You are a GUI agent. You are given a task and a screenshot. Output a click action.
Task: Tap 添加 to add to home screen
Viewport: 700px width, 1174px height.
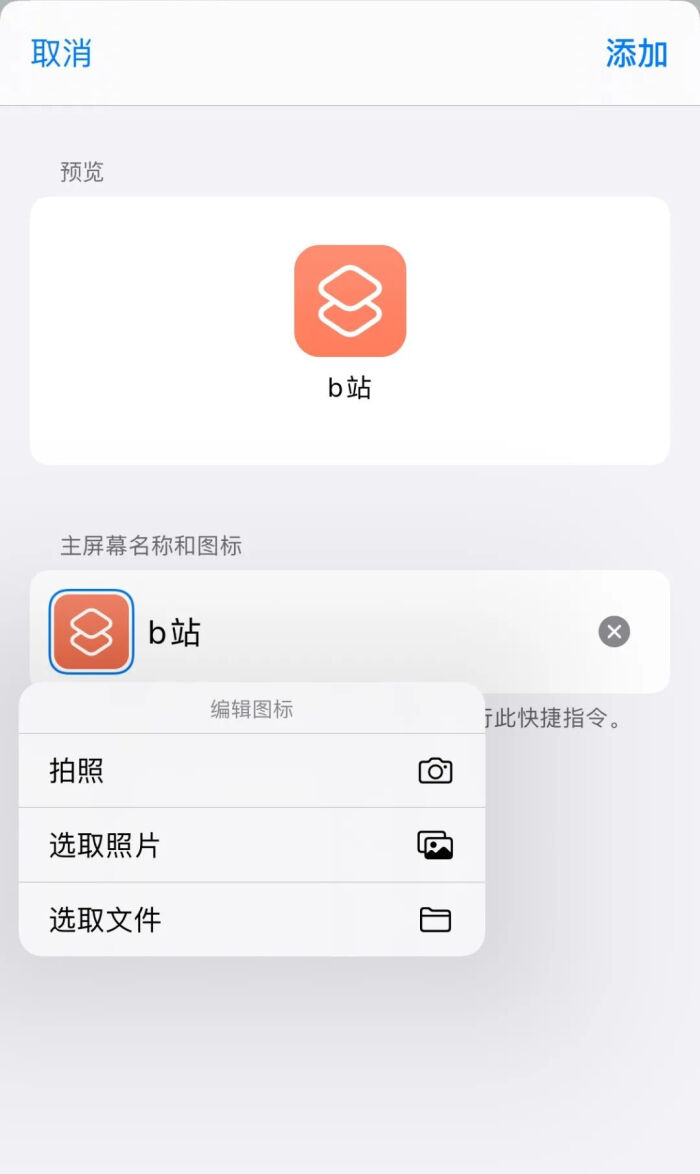[x=636, y=53]
